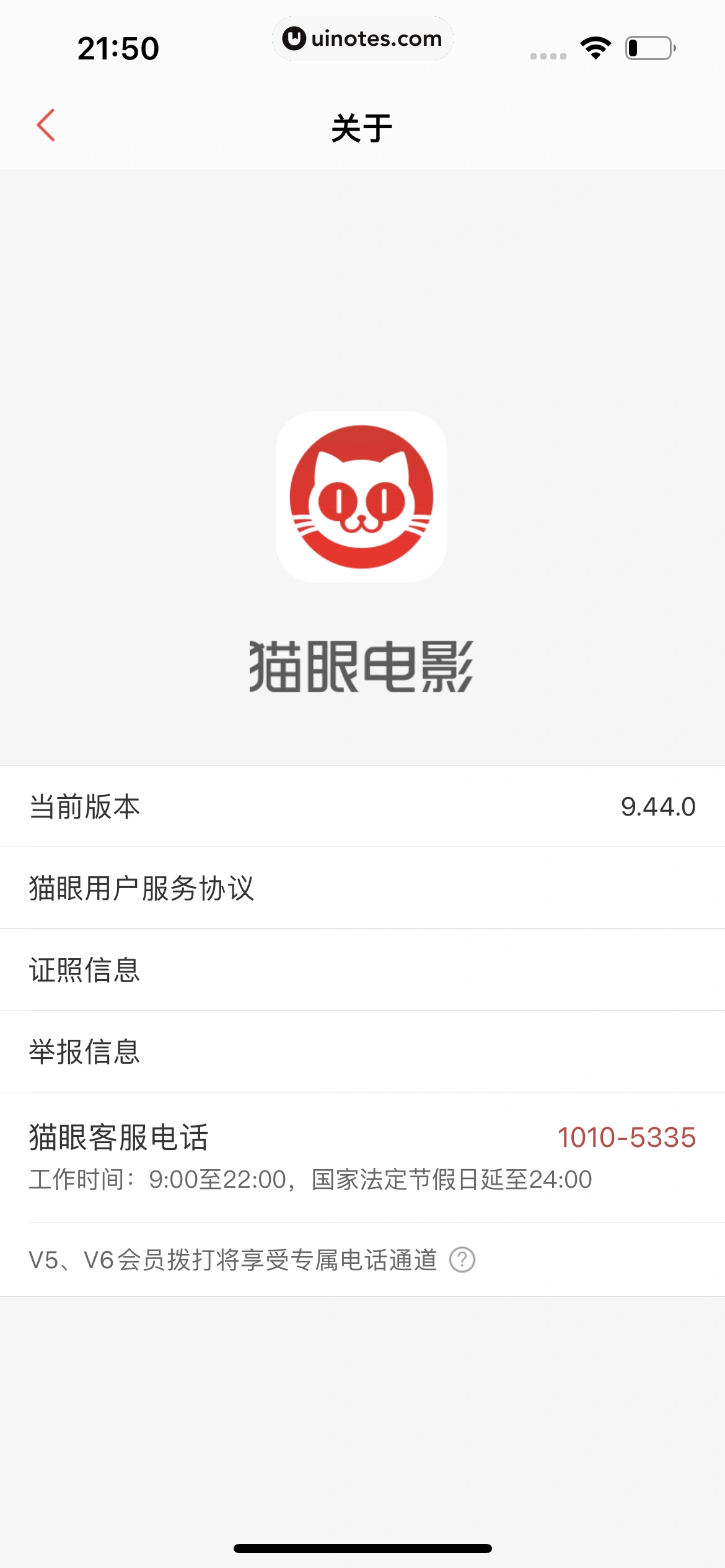
Task: Tap the cellular signal dots icon
Action: click(x=548, y=54)
